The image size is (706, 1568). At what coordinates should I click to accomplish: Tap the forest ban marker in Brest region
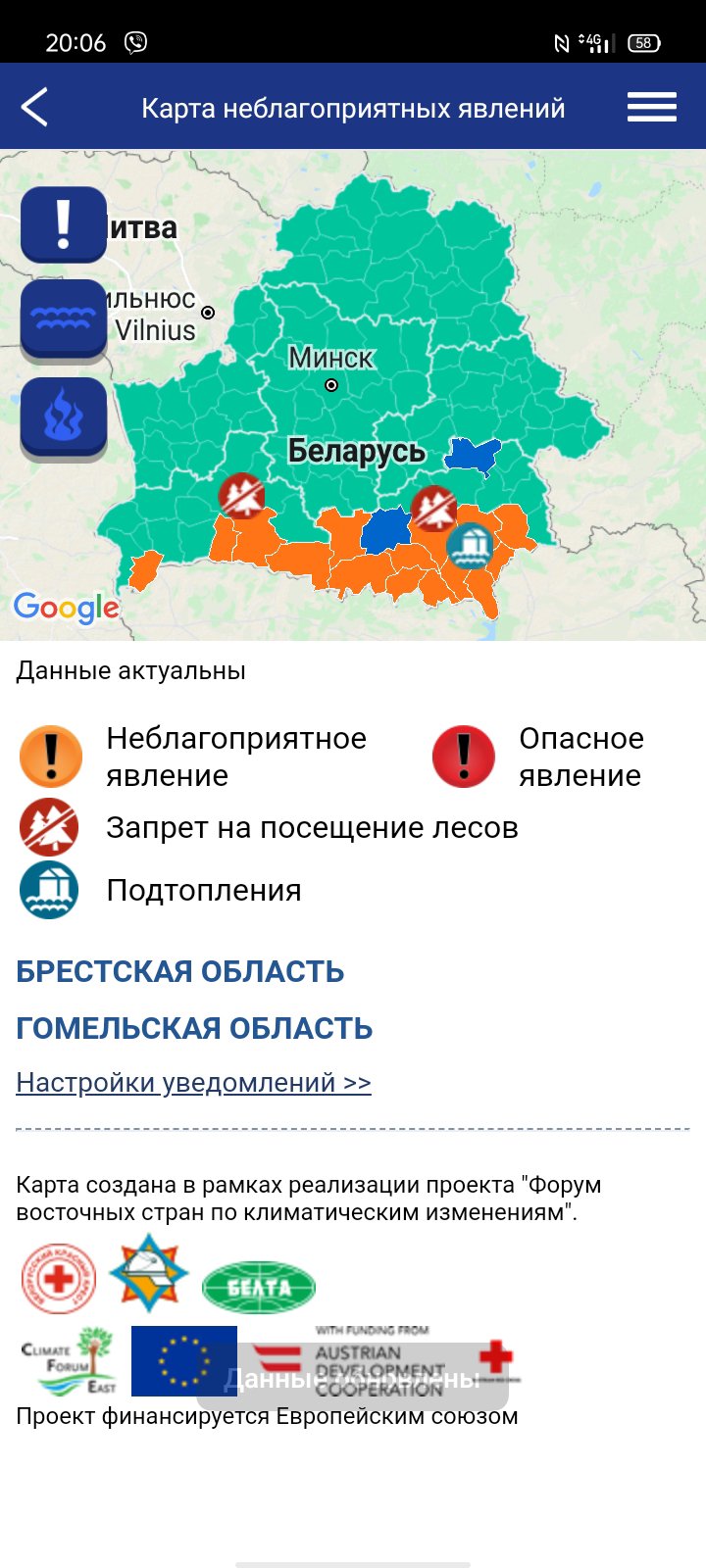click(242, 496)
